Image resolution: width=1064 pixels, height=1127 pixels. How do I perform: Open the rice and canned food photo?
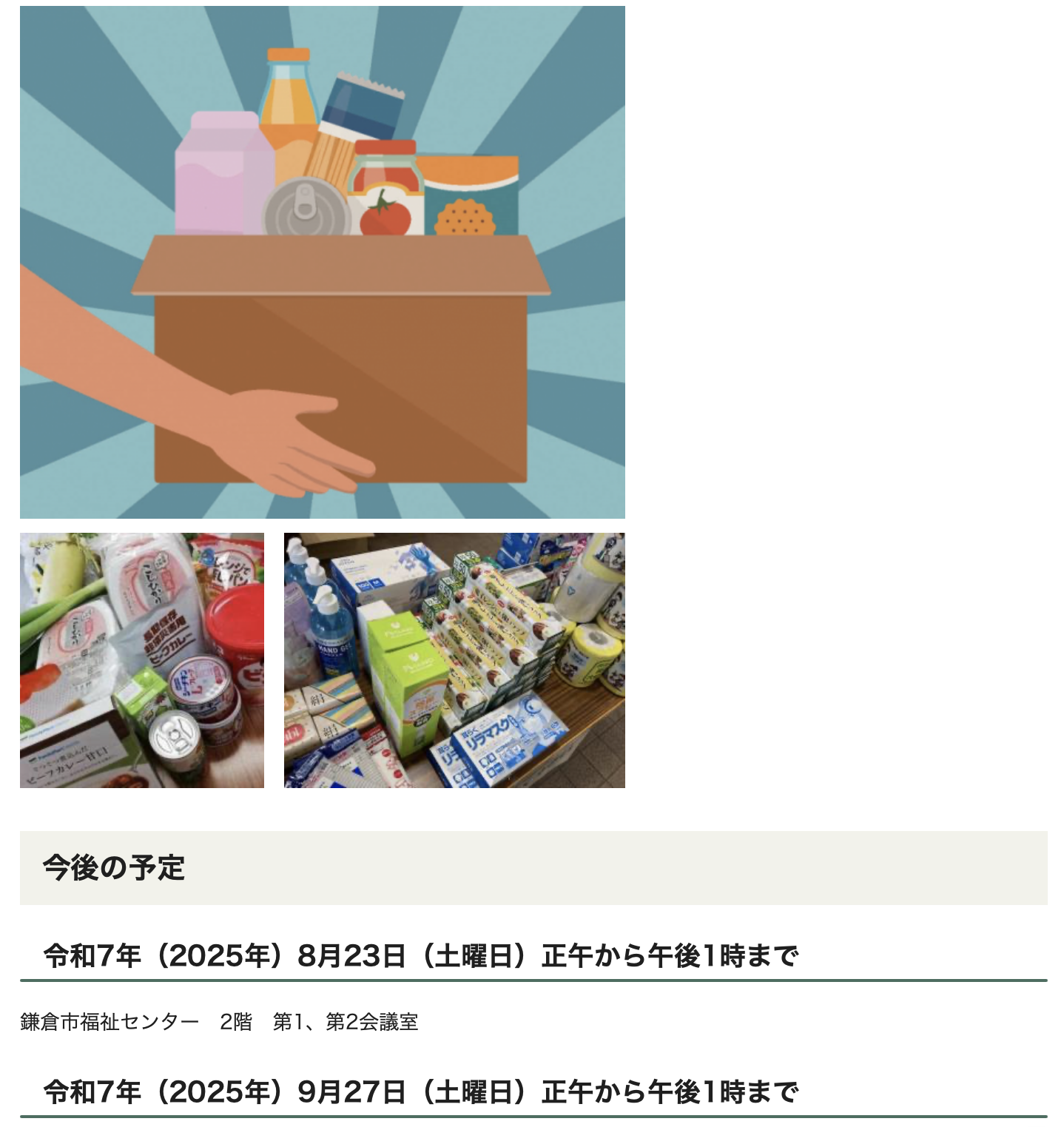click(x=142, y=660)
